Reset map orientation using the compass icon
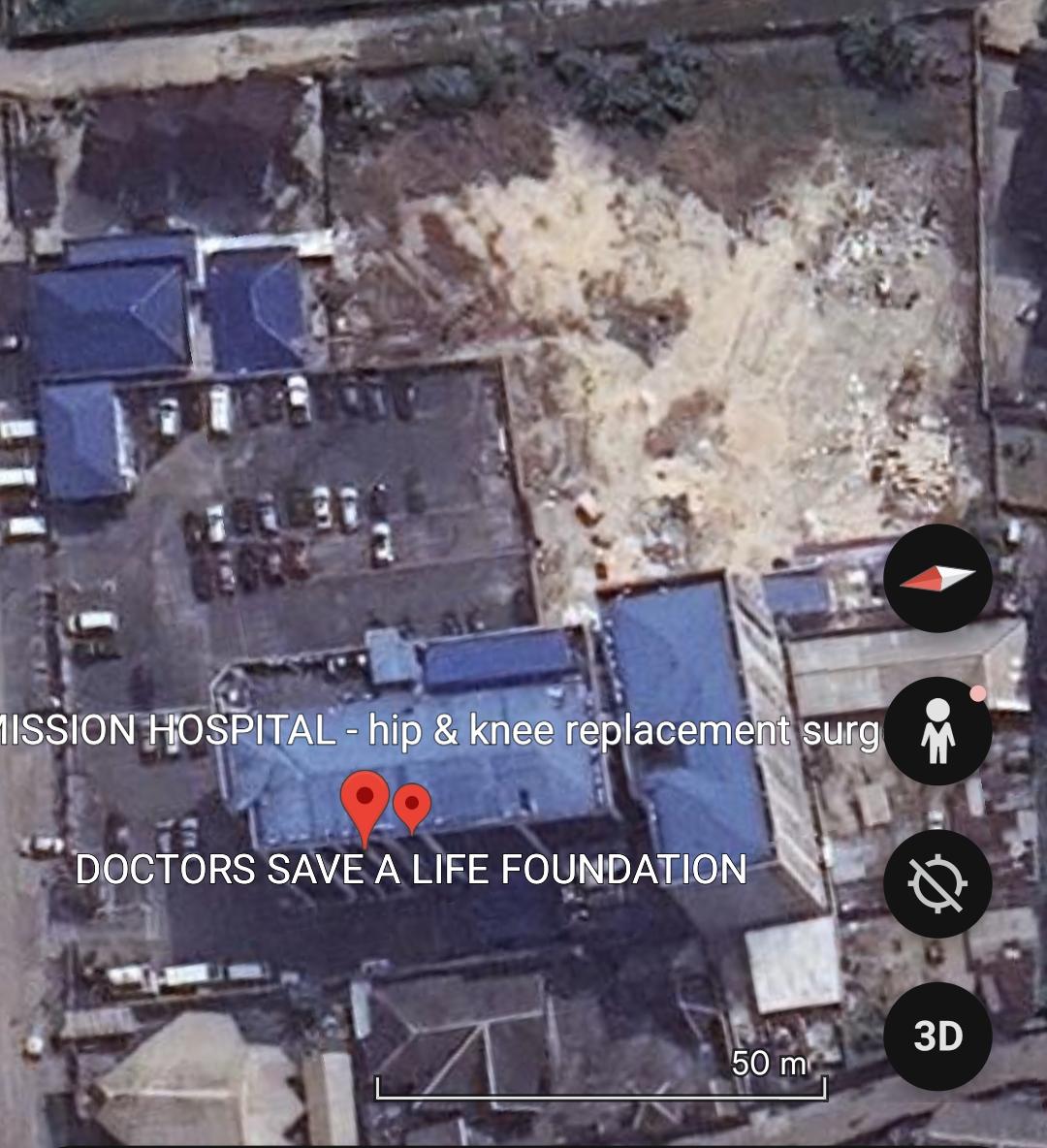The height and width of the screenshot is (1148, 1047). pyautogui.click(x=937, y=579)
